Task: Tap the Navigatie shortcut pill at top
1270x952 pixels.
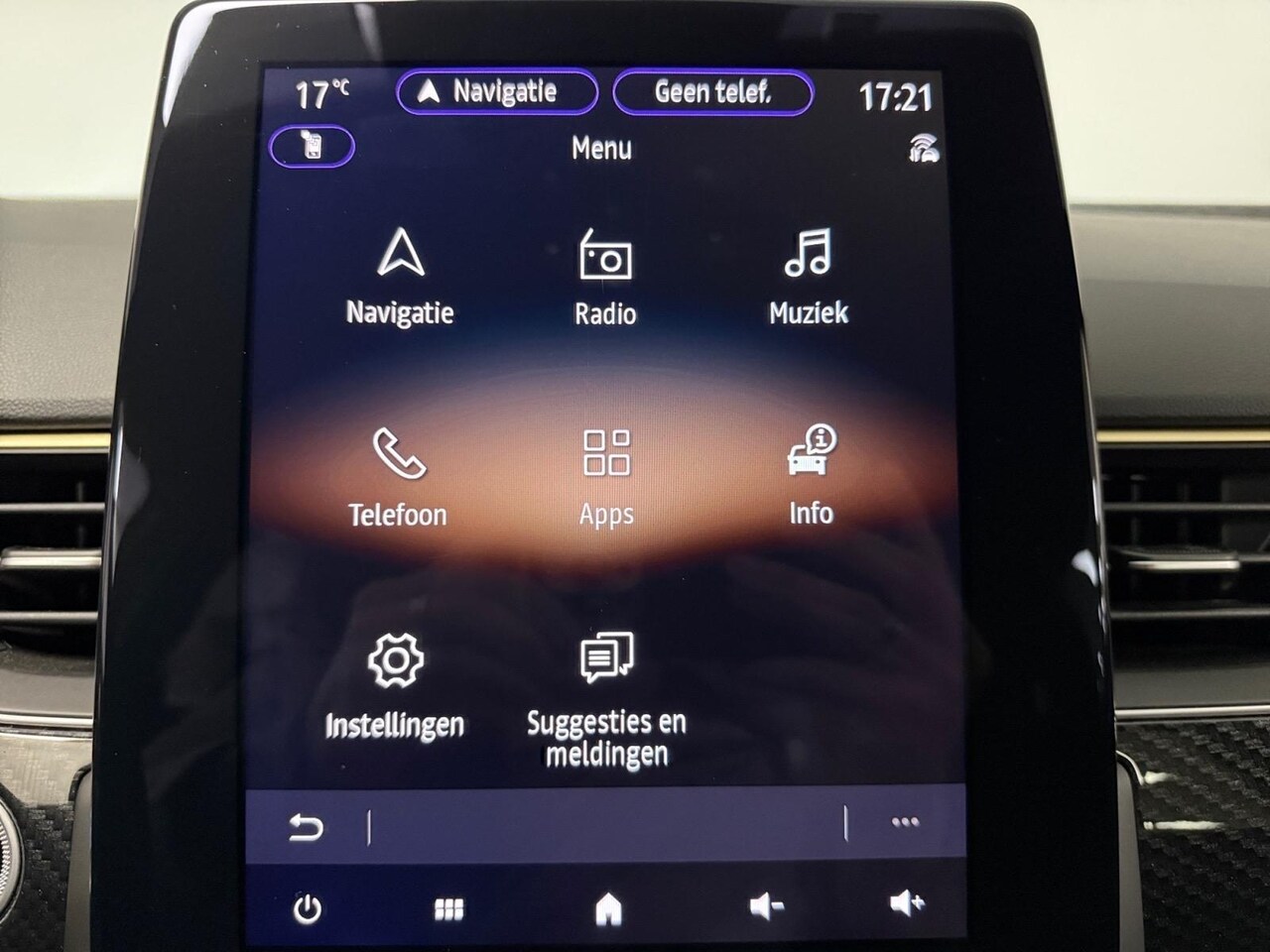Action: 497,92
